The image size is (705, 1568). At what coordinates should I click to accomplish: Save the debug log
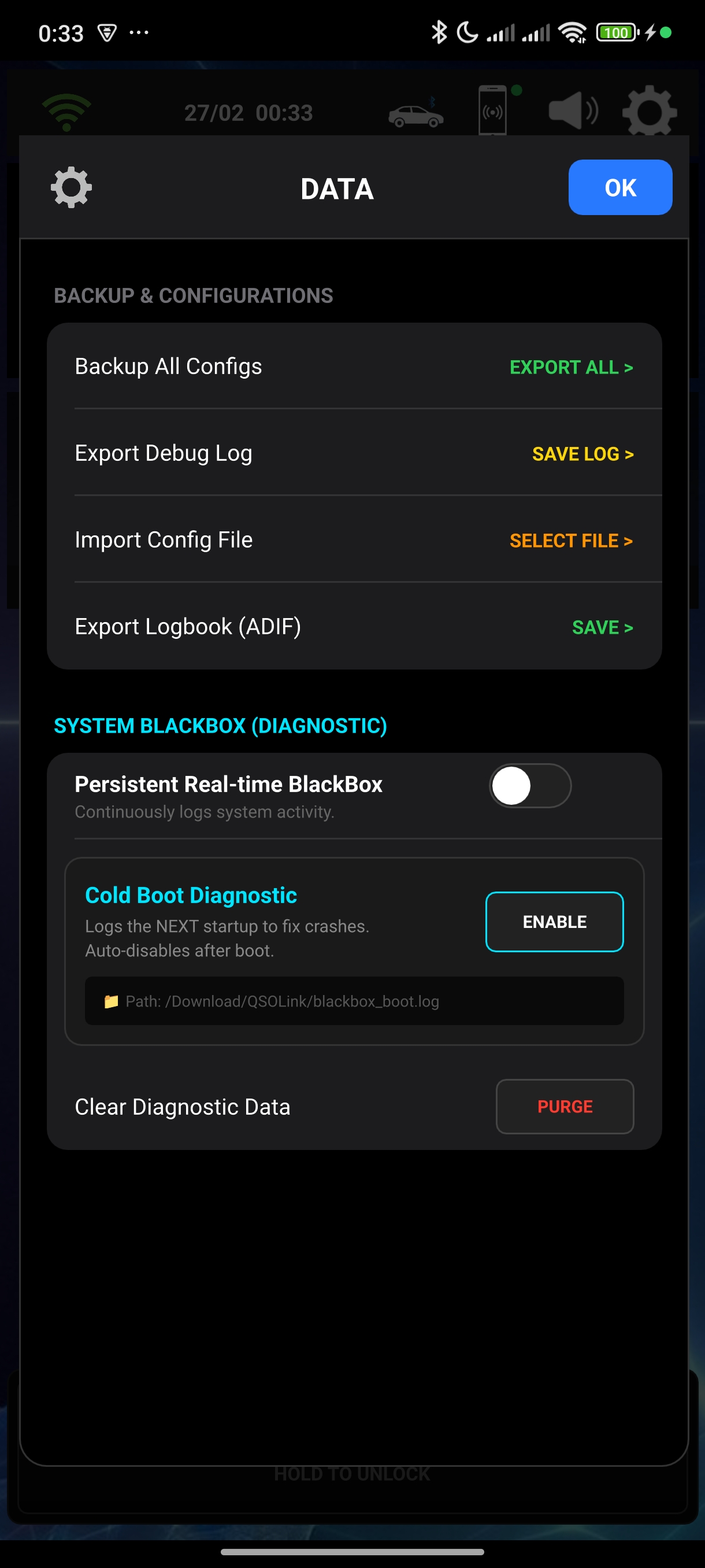pos(582,454)
